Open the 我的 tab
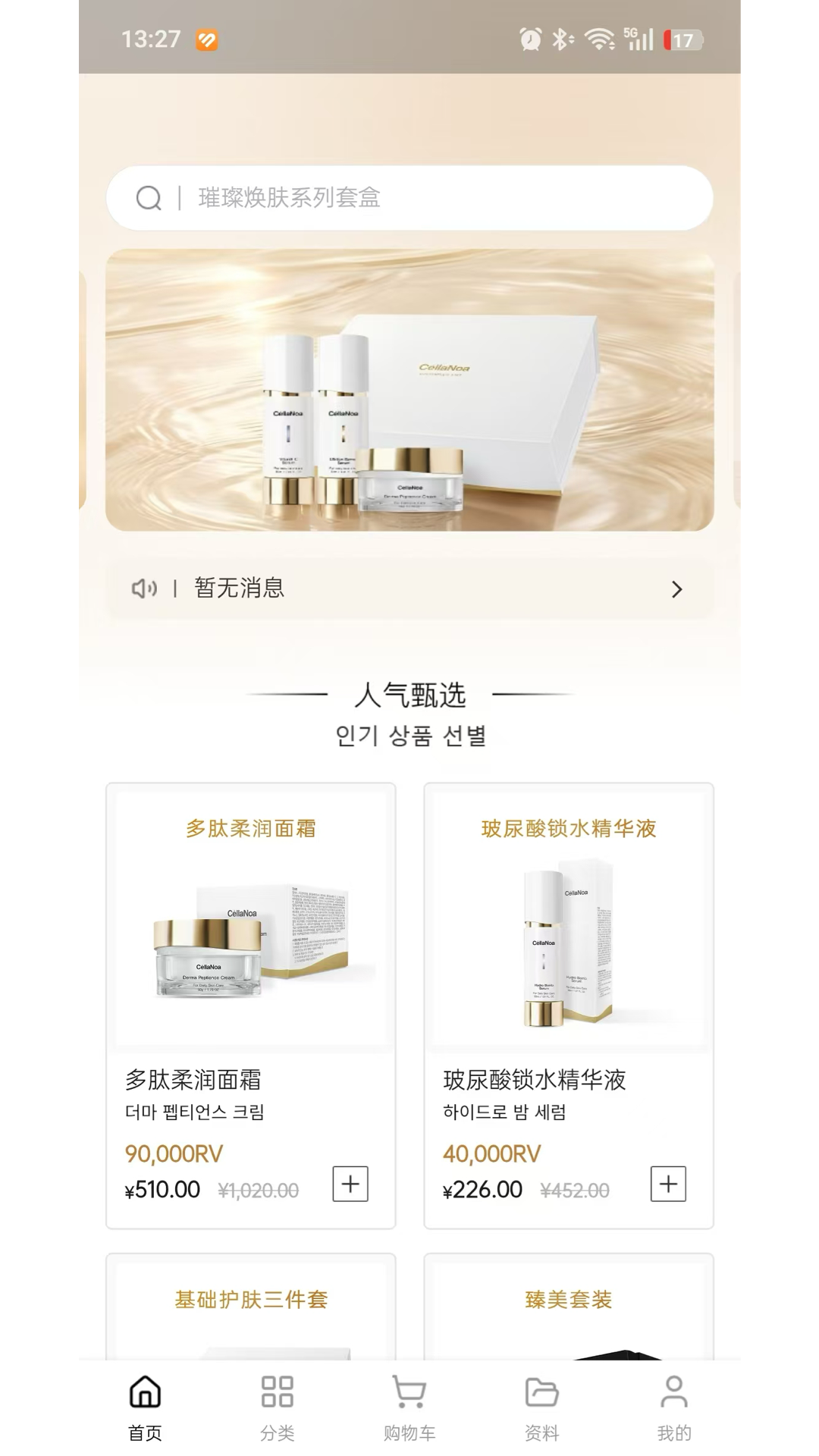 tap(674, 1408)
